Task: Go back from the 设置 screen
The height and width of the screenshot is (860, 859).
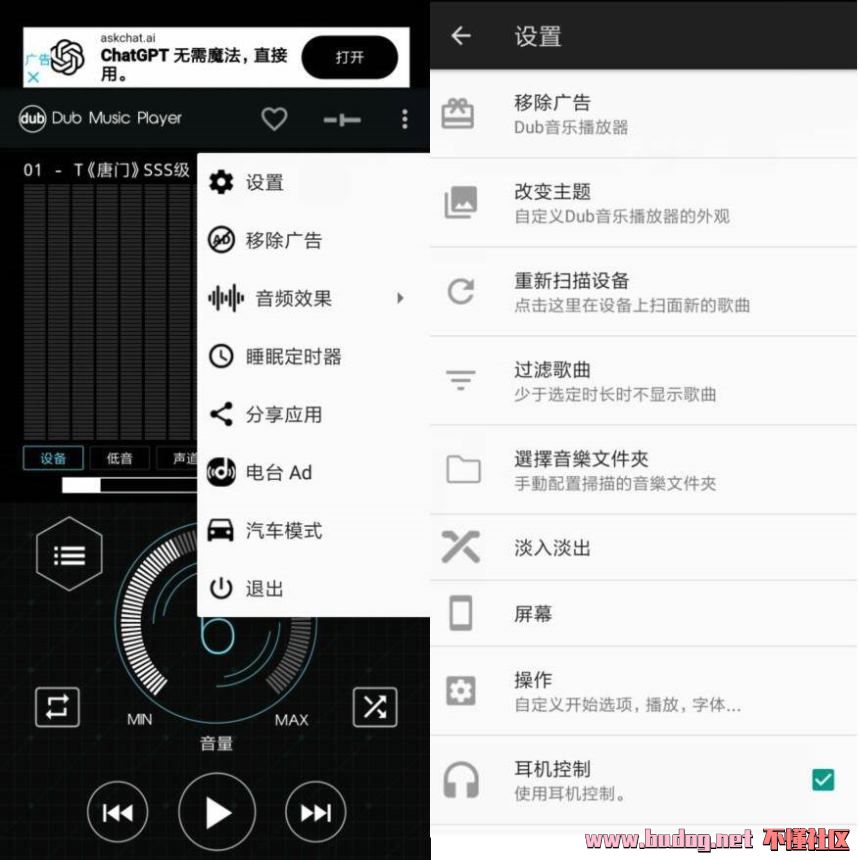Action: click(x=460, y=36)
